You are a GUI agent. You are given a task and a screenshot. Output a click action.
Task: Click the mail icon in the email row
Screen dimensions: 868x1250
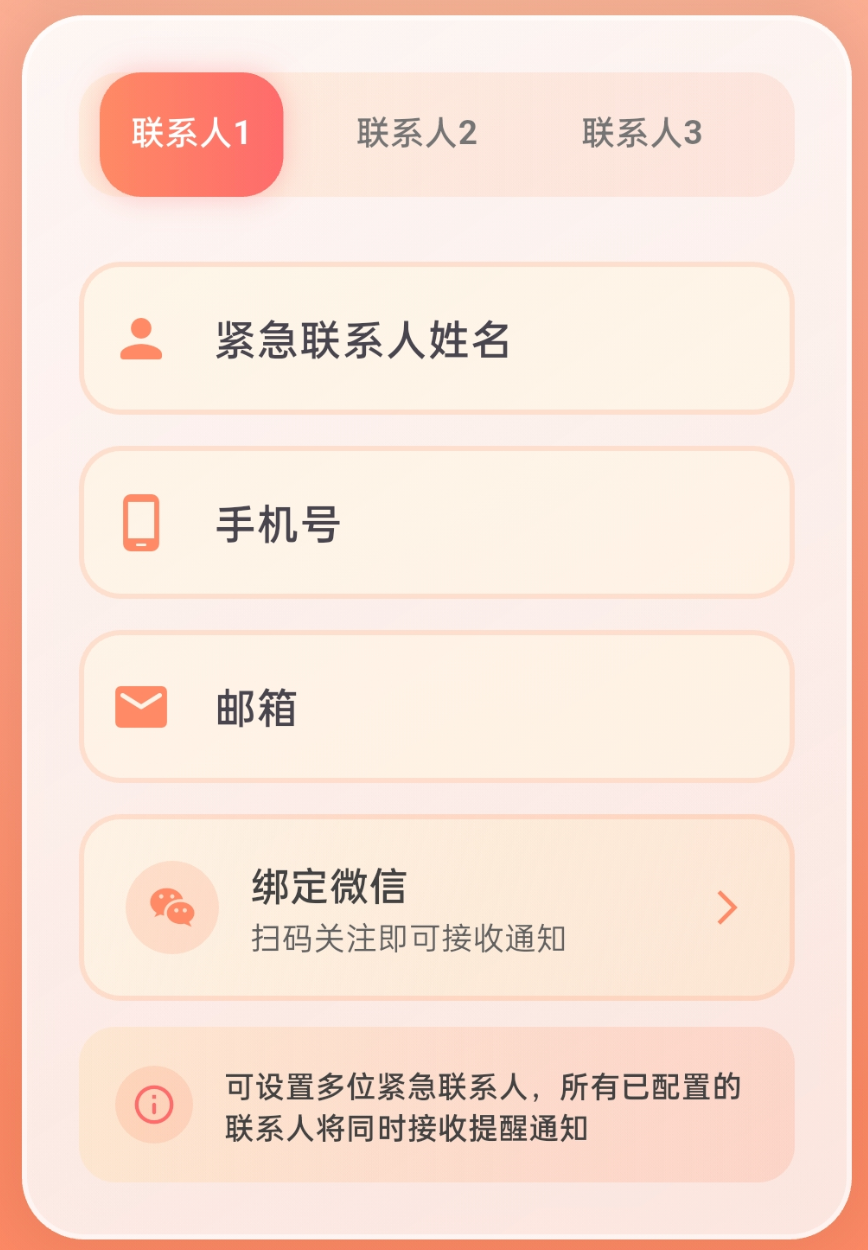141,706
